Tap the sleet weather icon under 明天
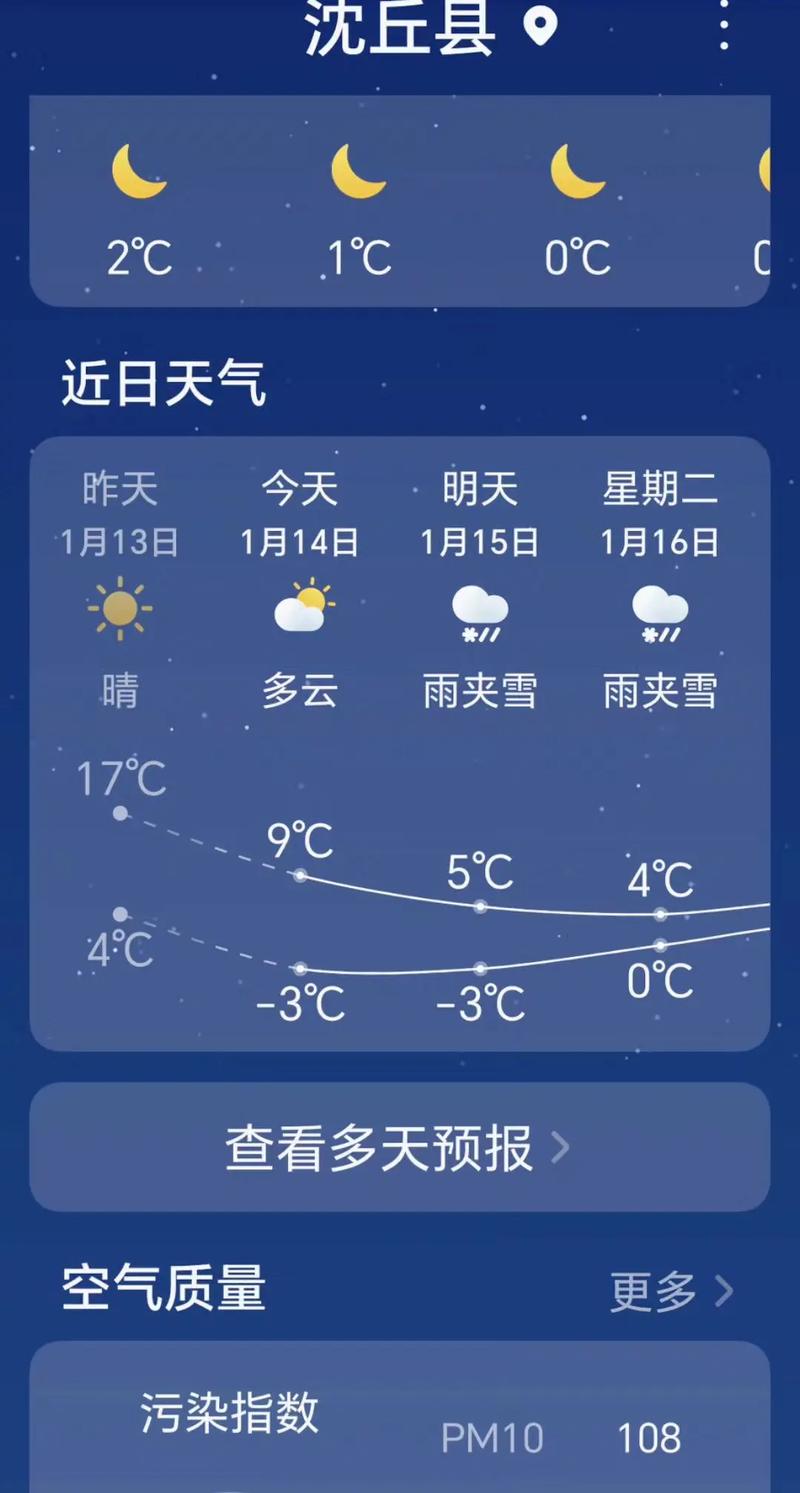Screen dimensions: 800x1493 pos(480,610)
